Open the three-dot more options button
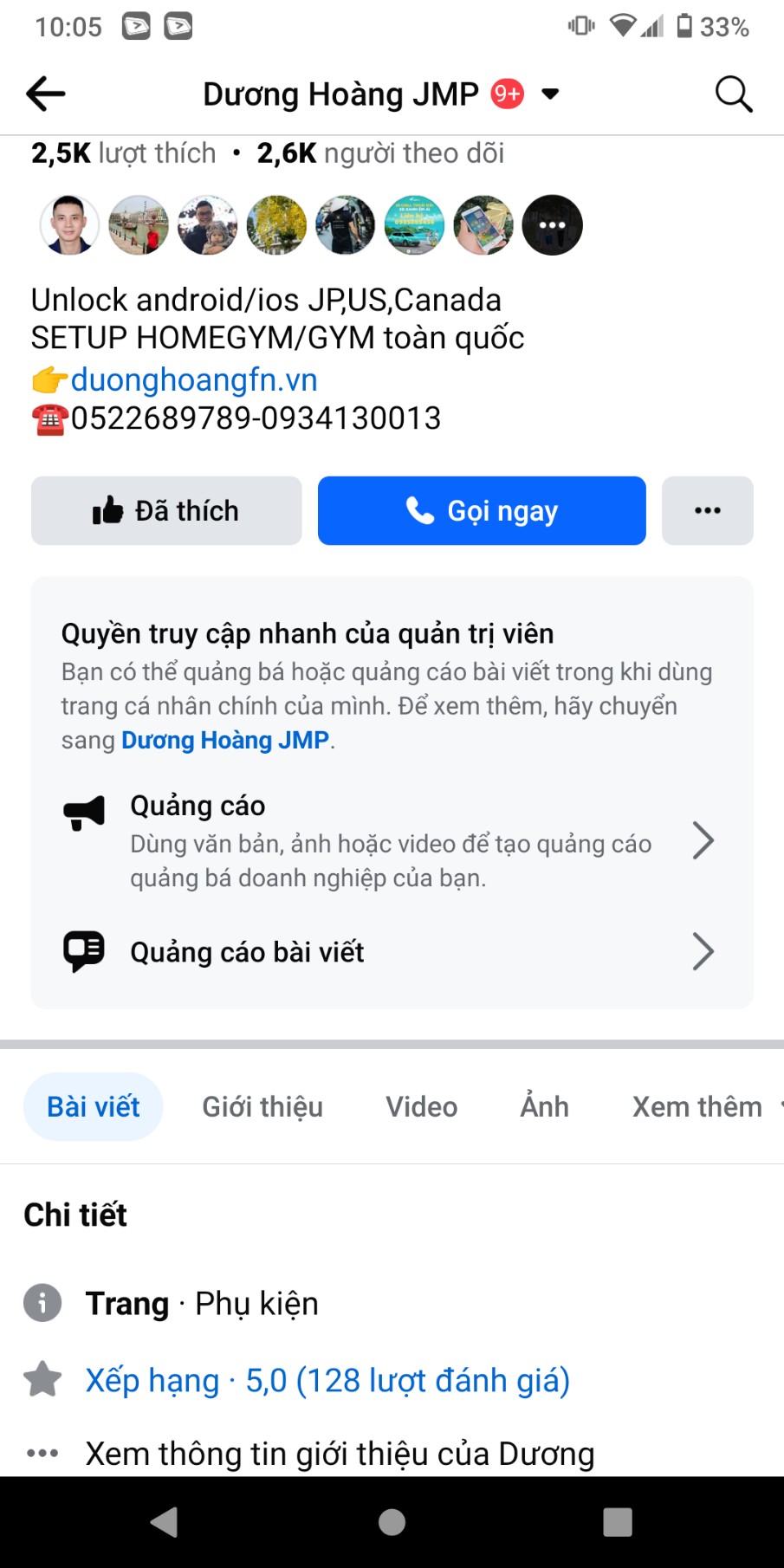Screen dimensions: 784x1568 (x=707, y=510)
